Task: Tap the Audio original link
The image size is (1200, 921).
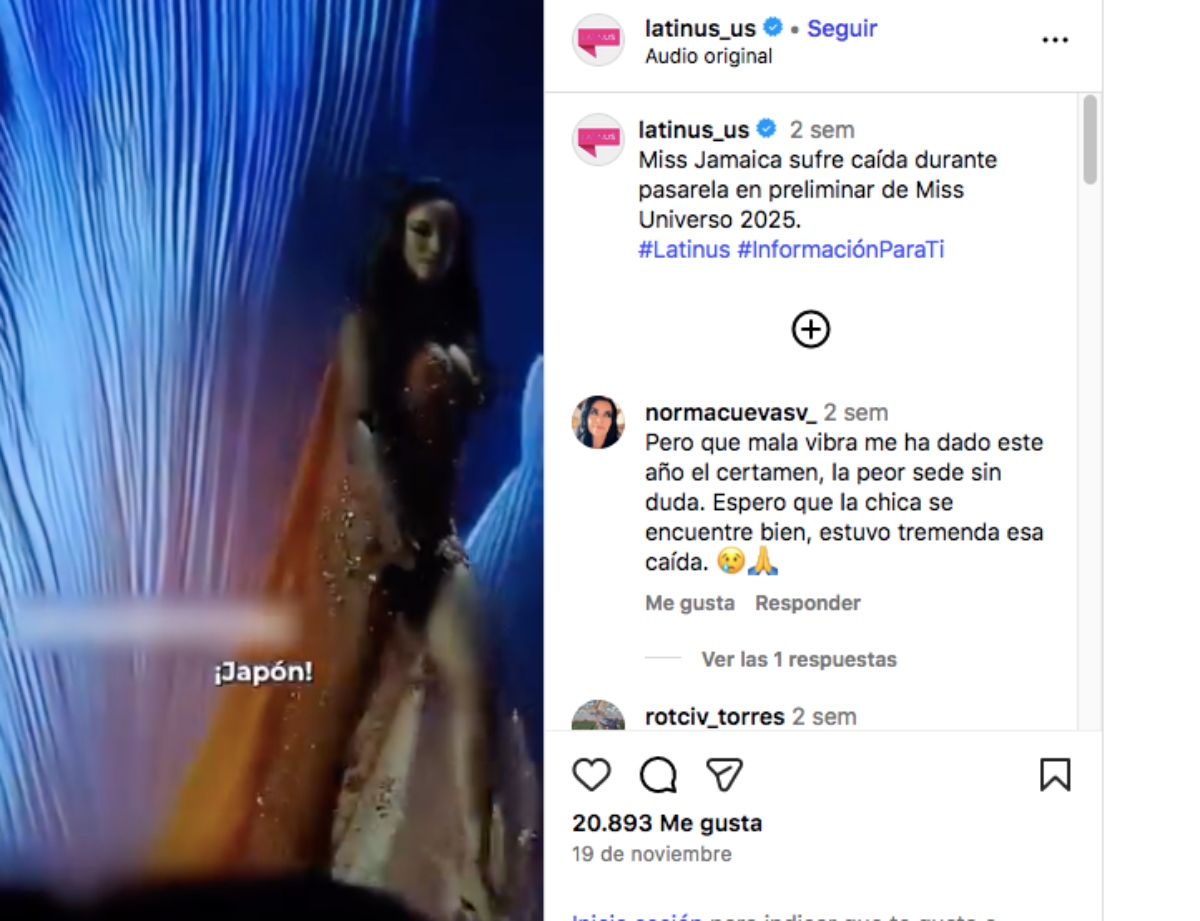Action: pyautogui.click(x=708, y=56)
